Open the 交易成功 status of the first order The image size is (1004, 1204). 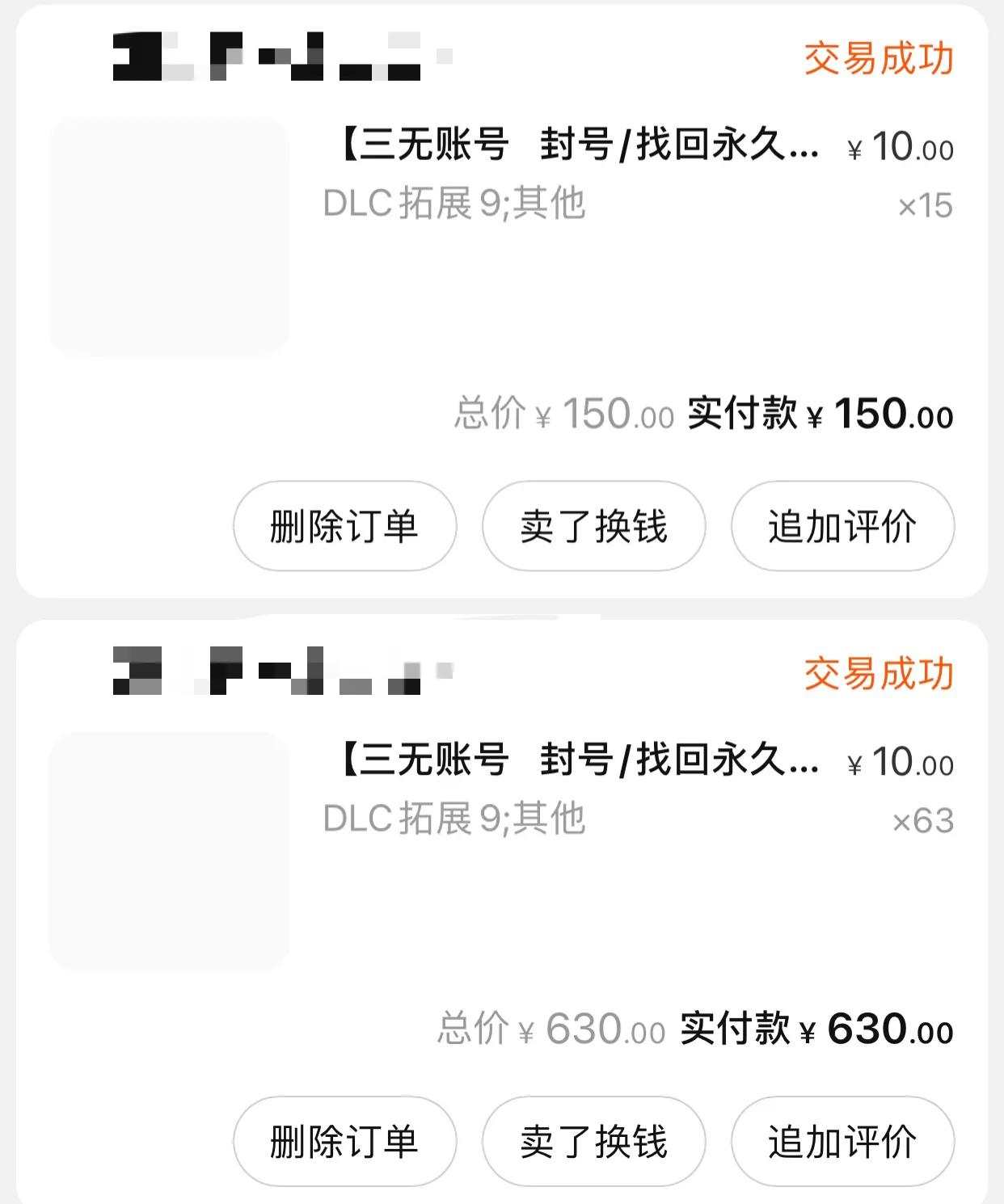880,59
